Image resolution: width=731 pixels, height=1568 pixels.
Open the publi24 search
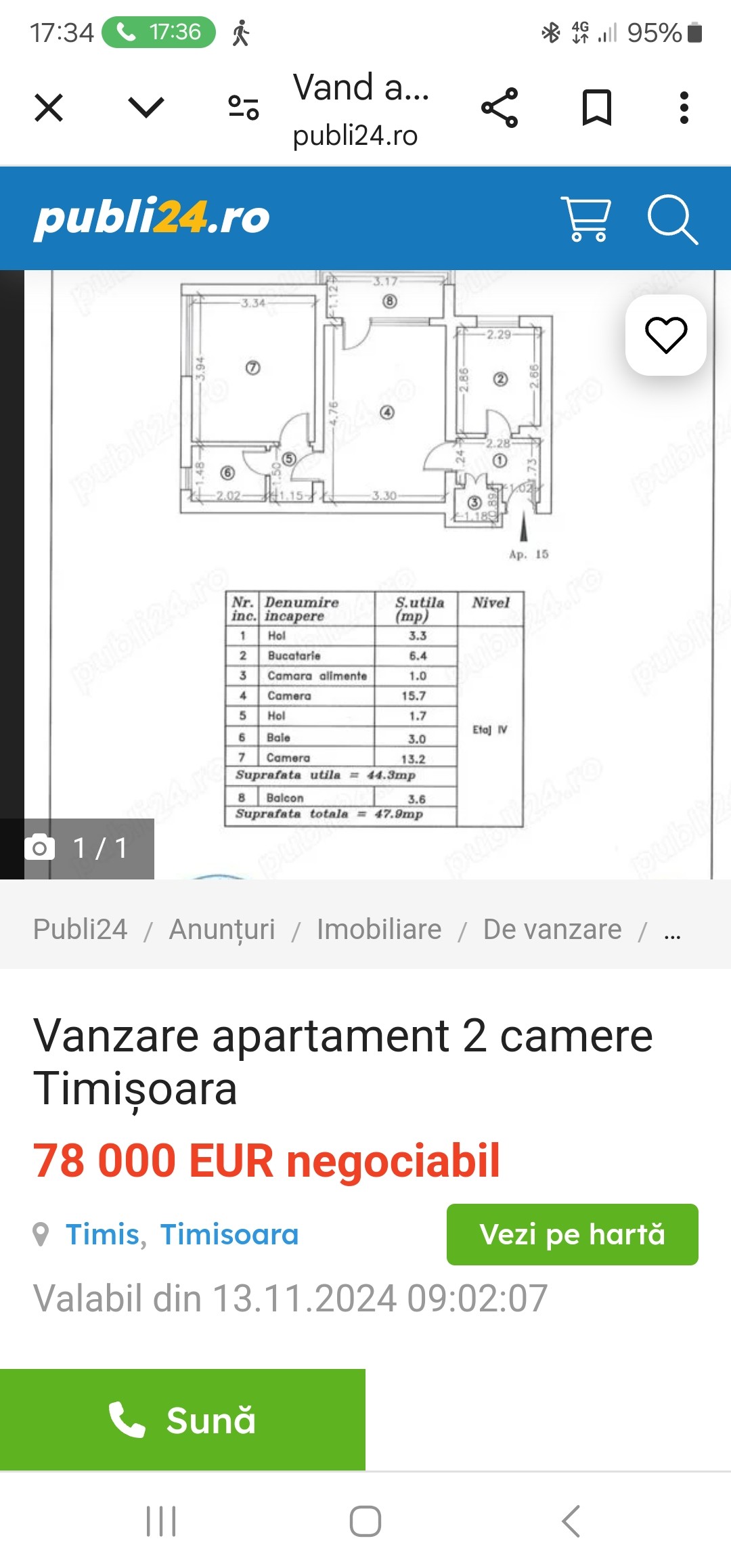pyautogui.click(x=671, y=219)
